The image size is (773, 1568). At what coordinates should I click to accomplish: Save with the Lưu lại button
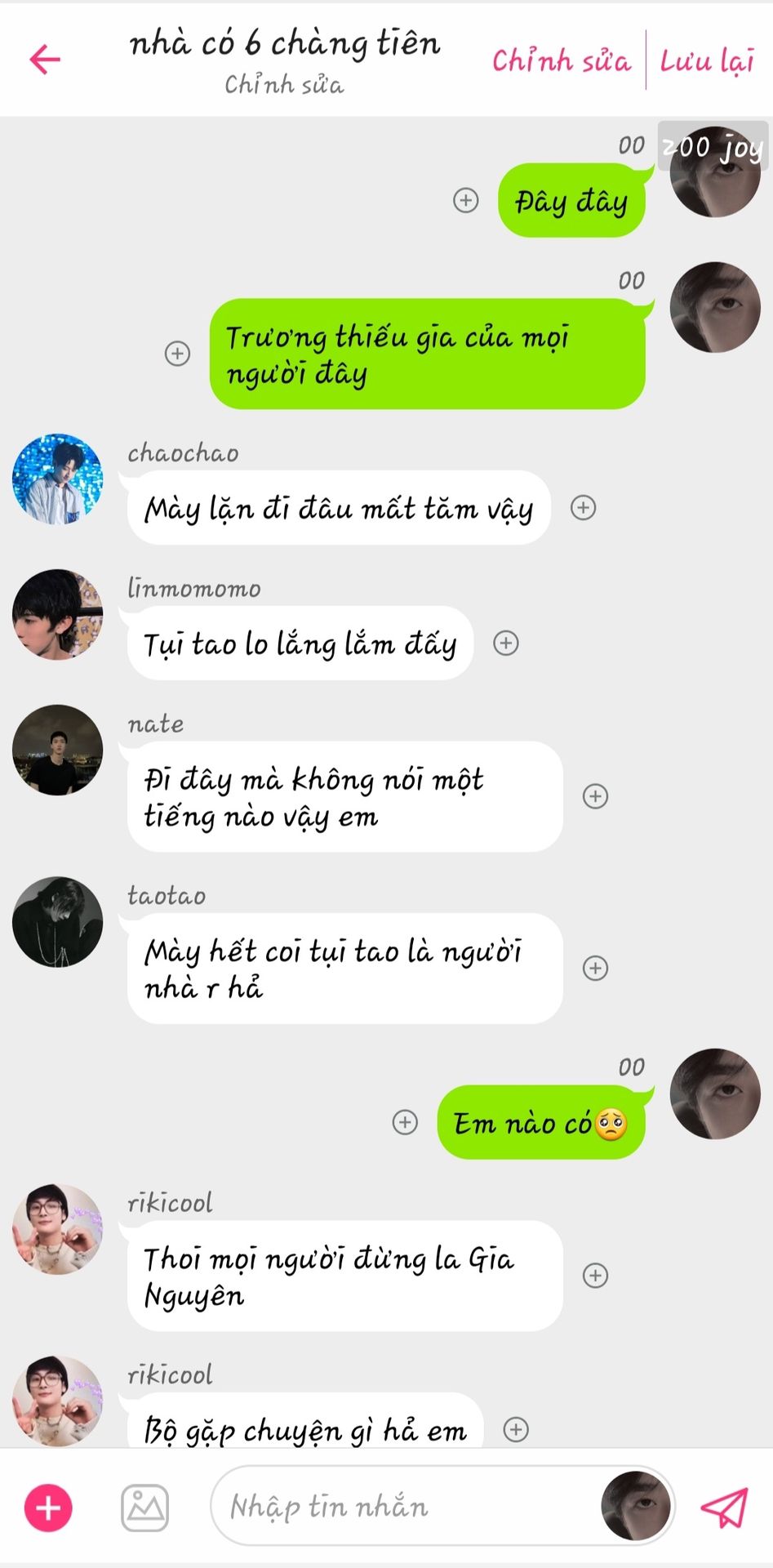(707, 60)
